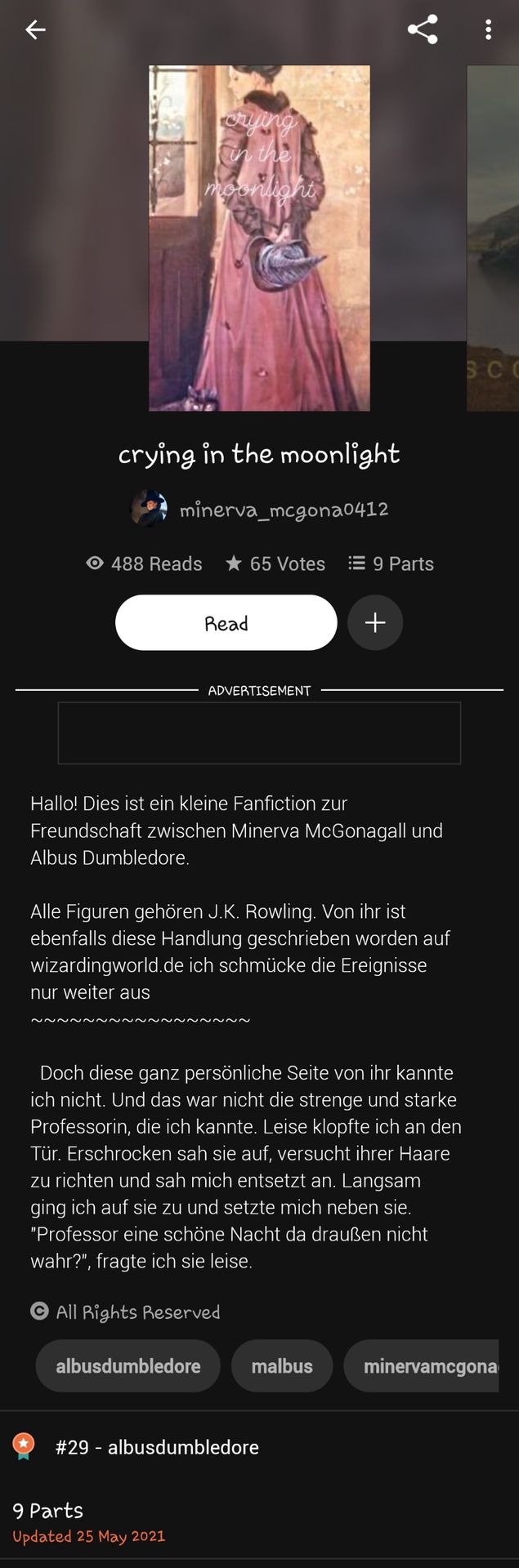519x1568 pixels.
Task: Open the #29 albusdumbledore ranking
Action: pos(157,1447)
